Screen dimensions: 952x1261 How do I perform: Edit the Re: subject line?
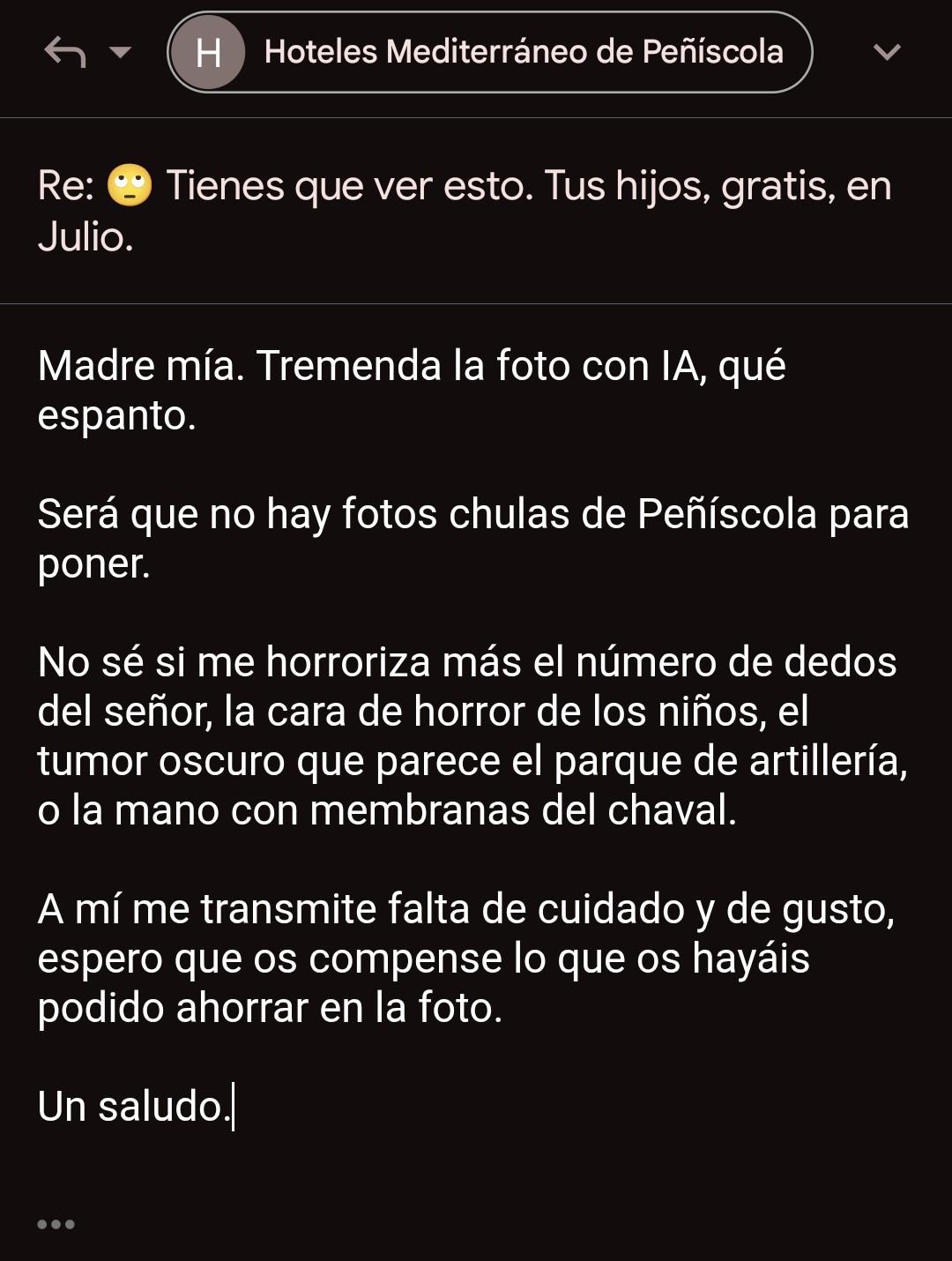tap(465, 211)
